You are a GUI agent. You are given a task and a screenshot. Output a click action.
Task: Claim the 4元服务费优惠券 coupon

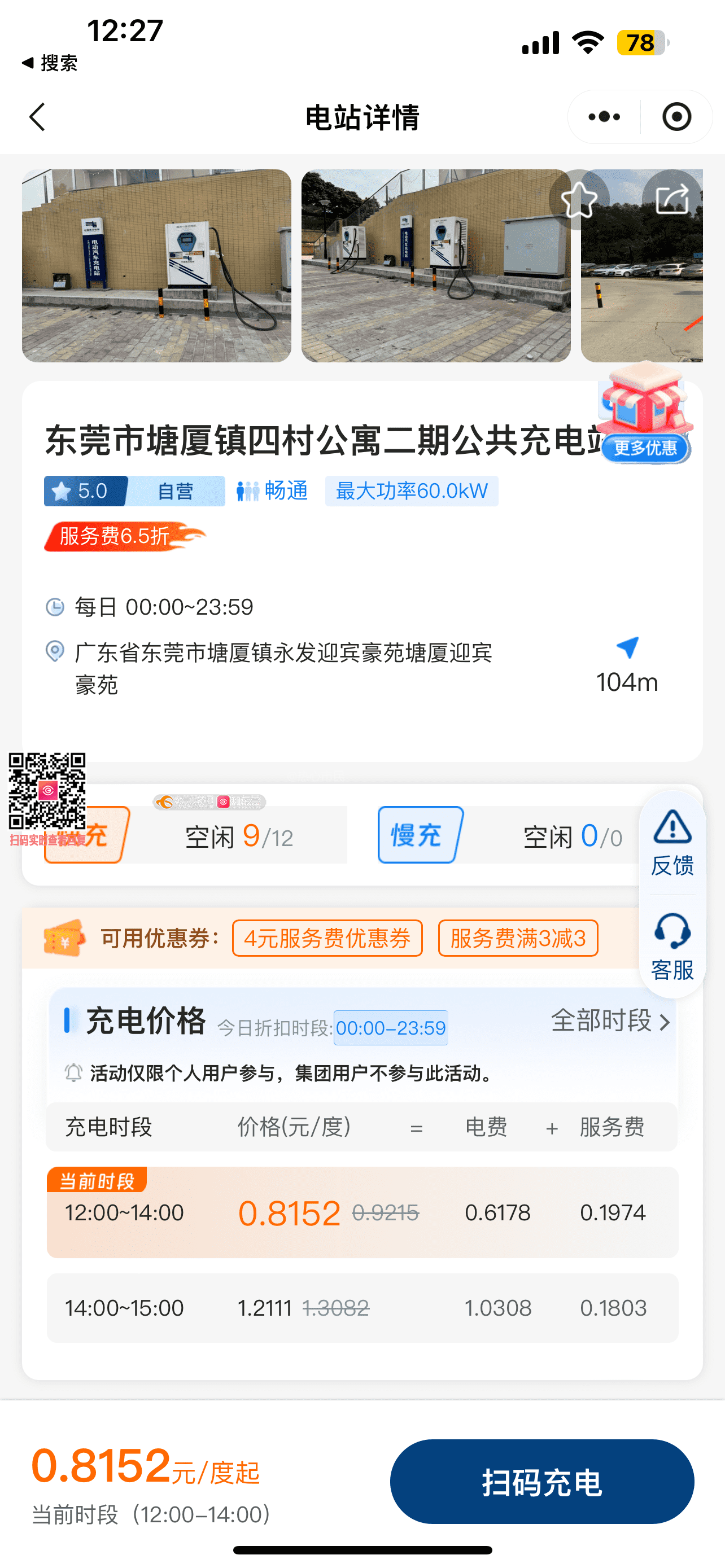click(x=327, y=938)
